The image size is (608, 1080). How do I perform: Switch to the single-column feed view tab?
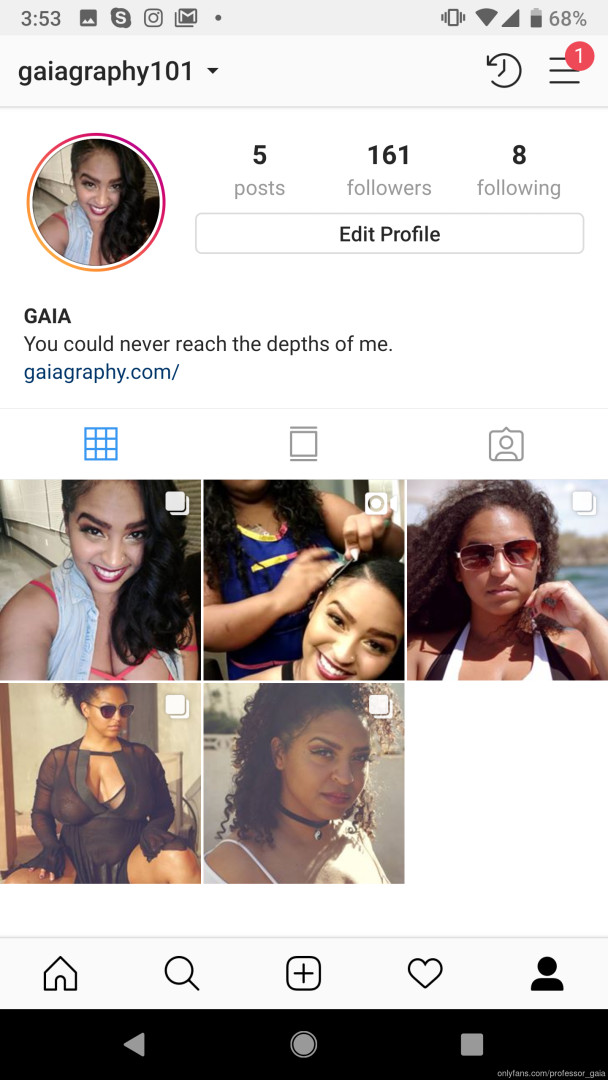[303, 443]
